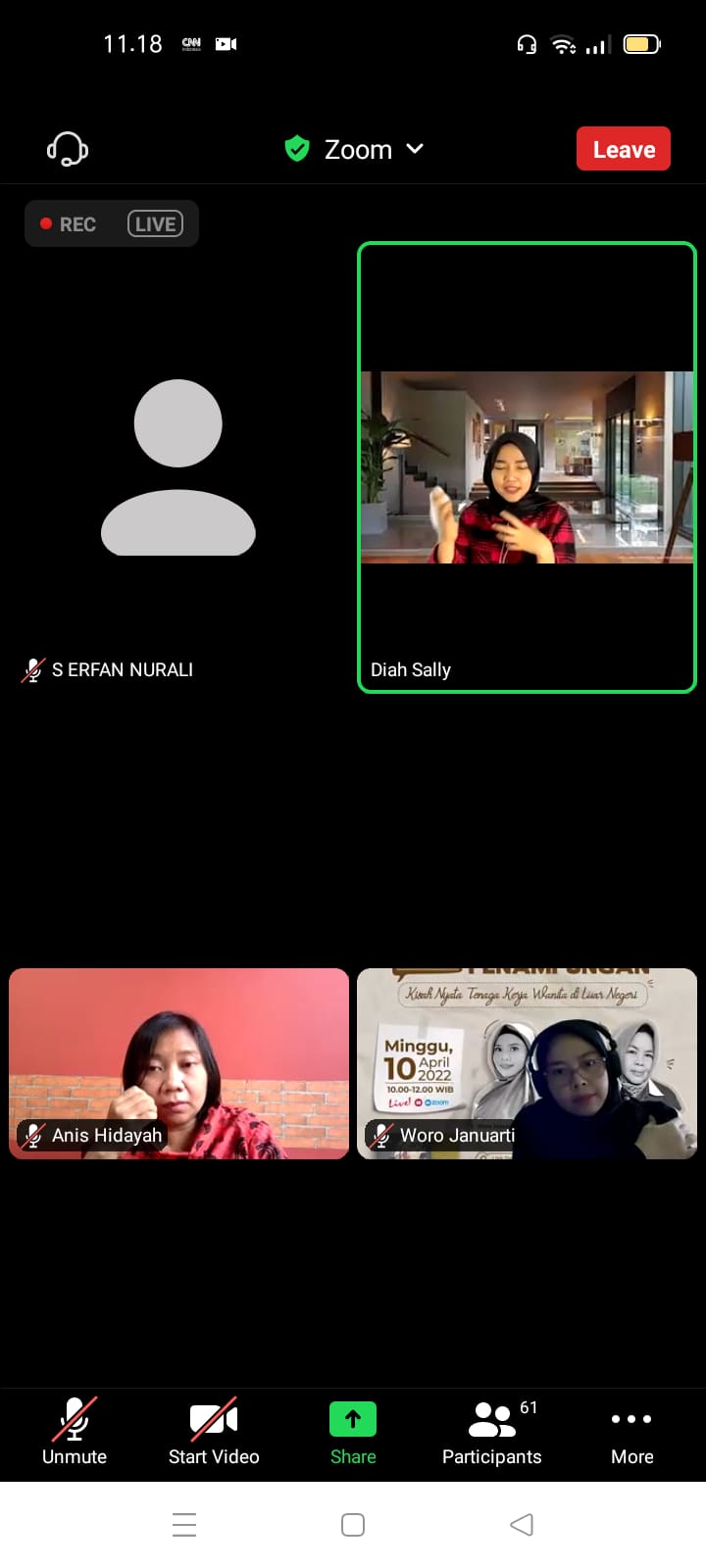Screen dimensions: 706x1568
Task: Select Anis Hidayah's video tile
Action: (178, 1063)
